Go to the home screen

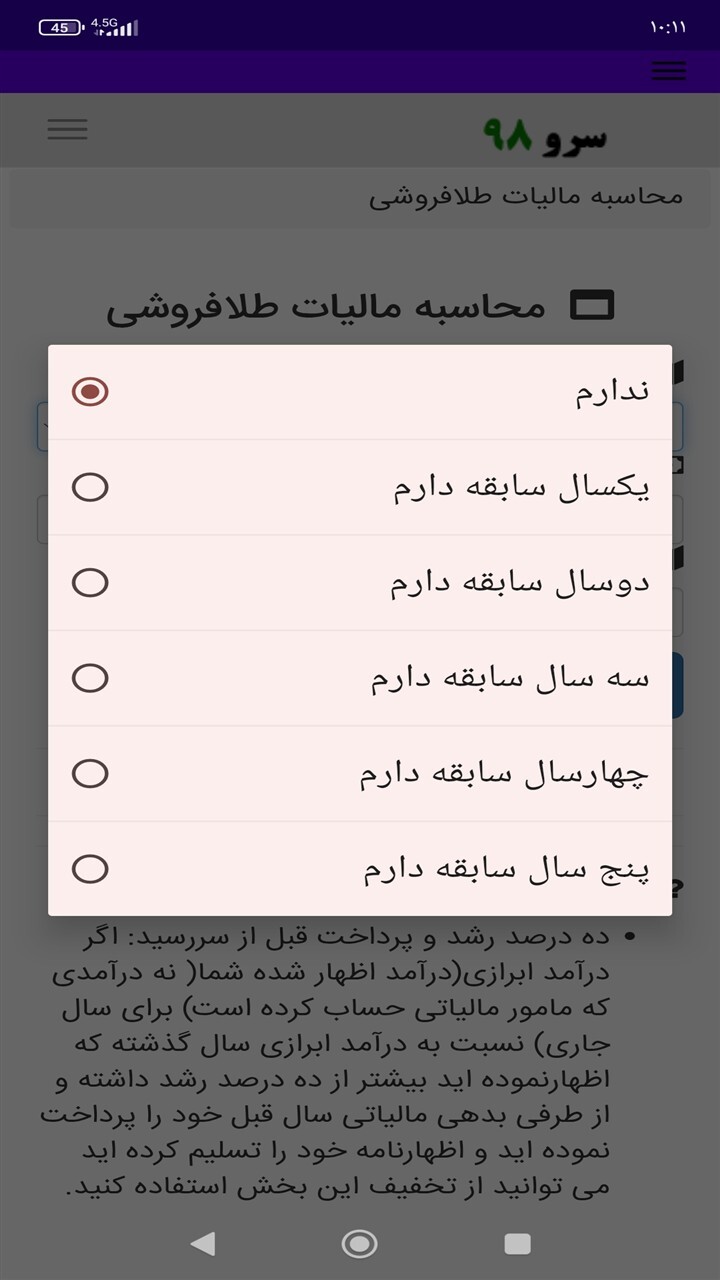point(359,1243)
